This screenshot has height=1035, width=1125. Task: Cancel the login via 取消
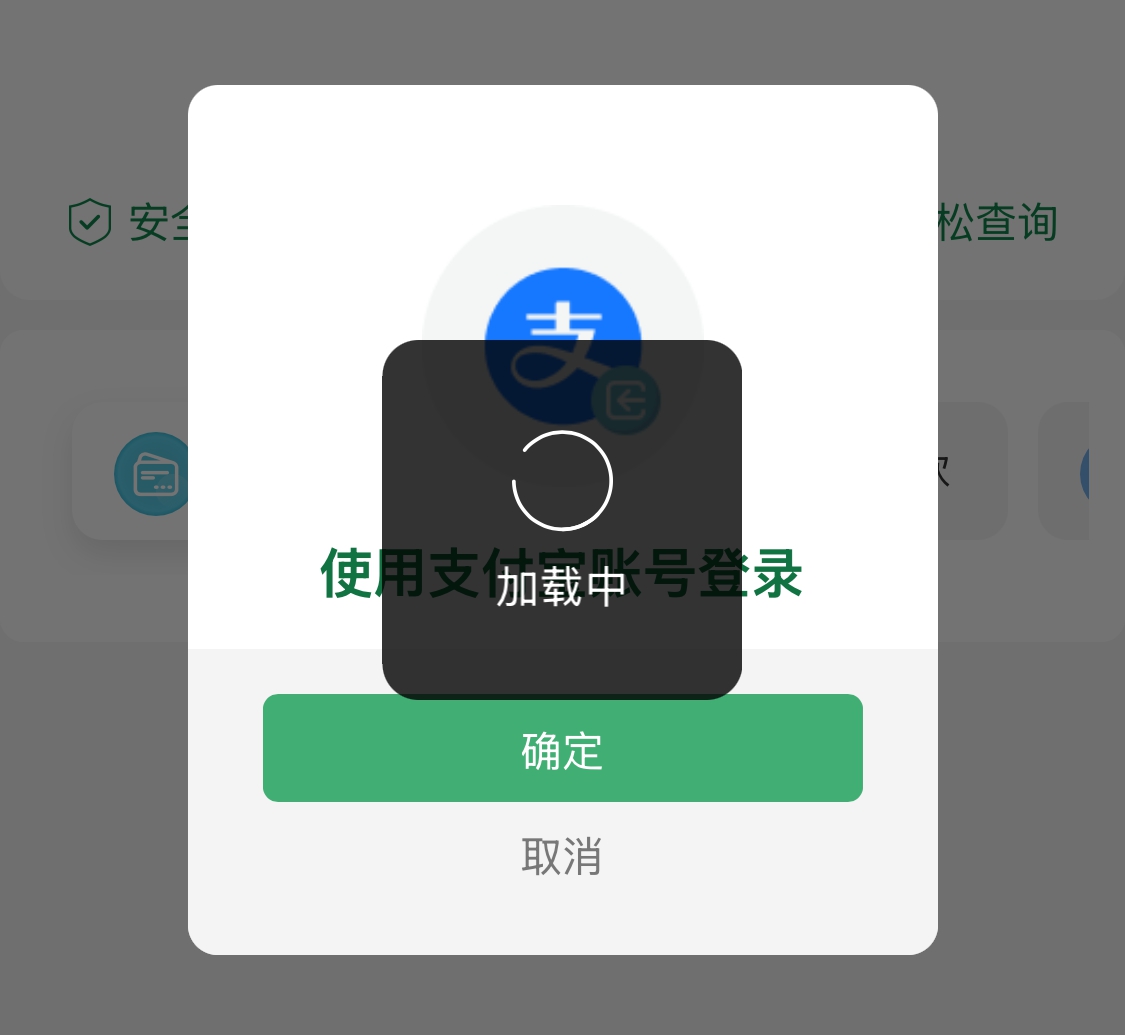(562, 857)
